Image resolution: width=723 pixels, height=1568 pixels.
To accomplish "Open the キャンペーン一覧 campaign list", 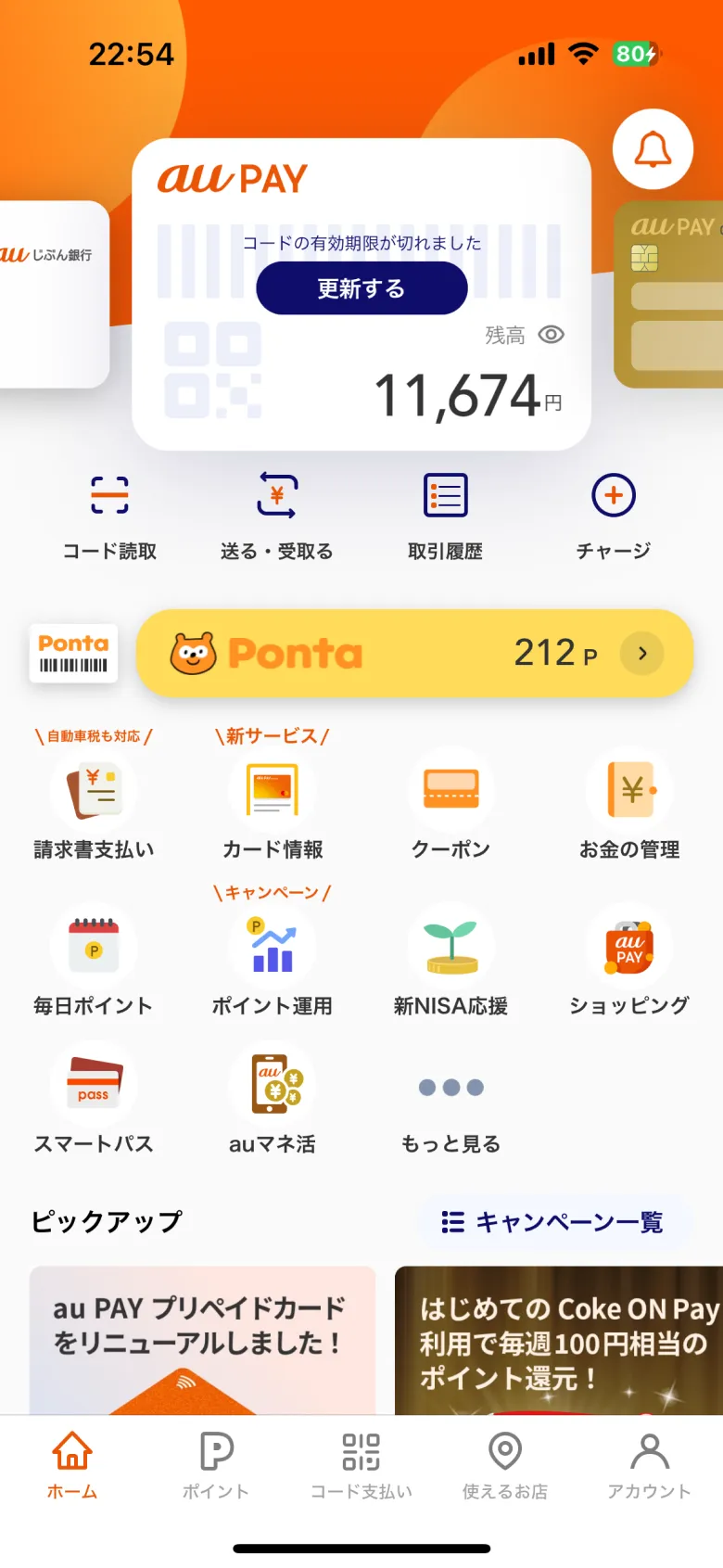I will click(x=552, y=1222).
